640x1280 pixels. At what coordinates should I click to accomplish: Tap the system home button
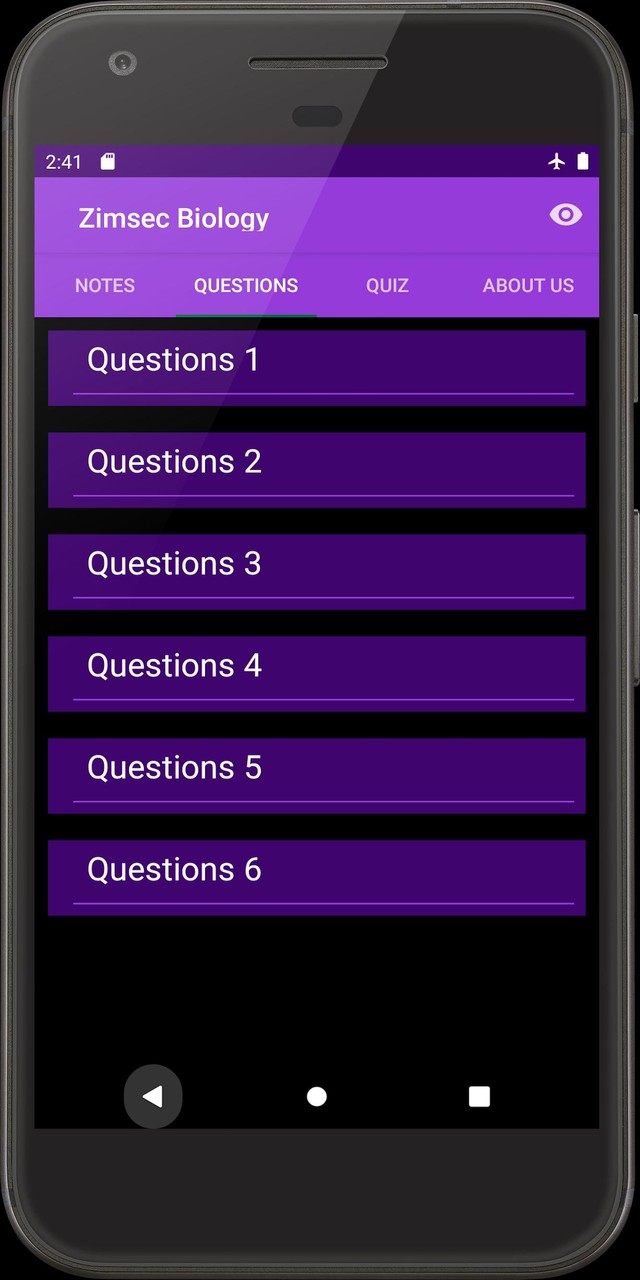click(x=317, y=1097)
